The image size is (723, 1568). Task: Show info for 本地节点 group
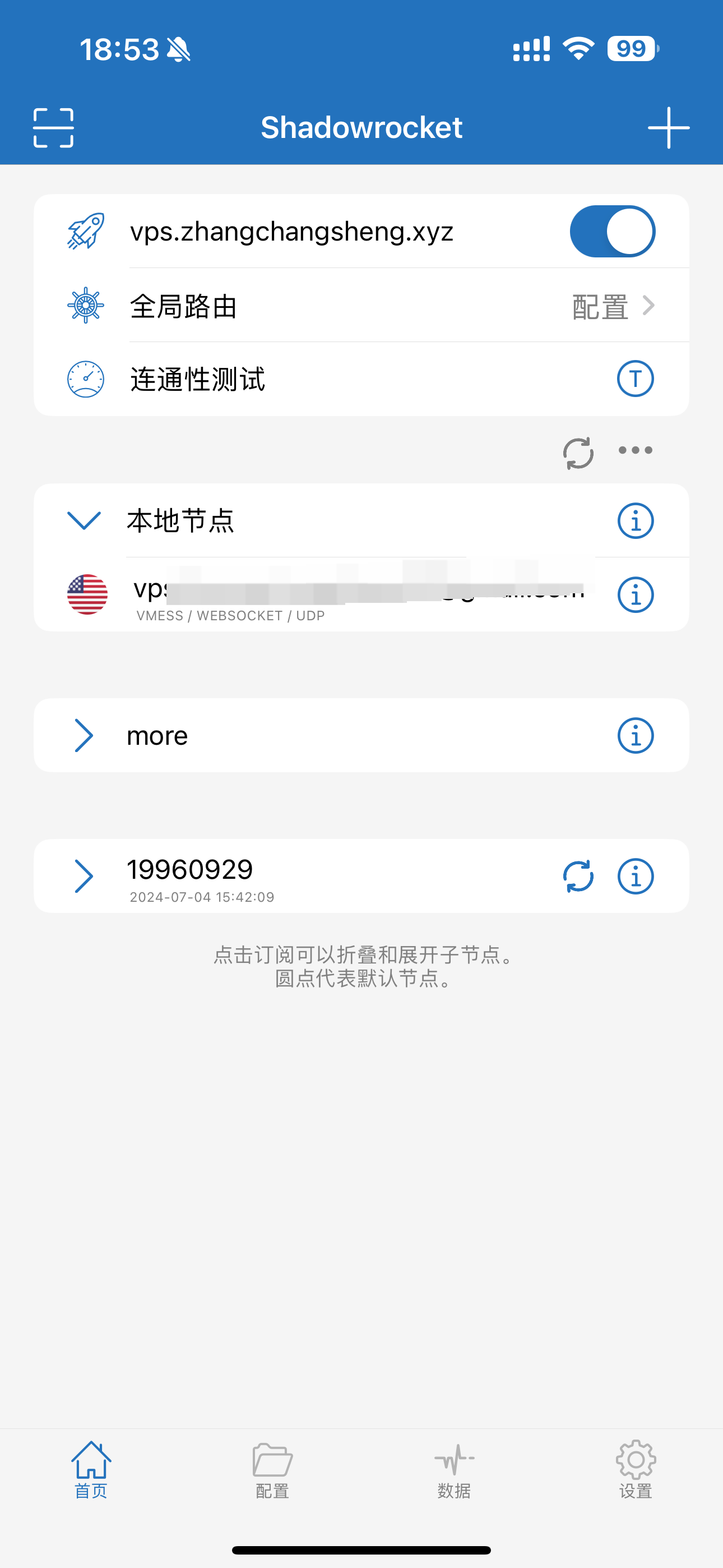(635, 521)
